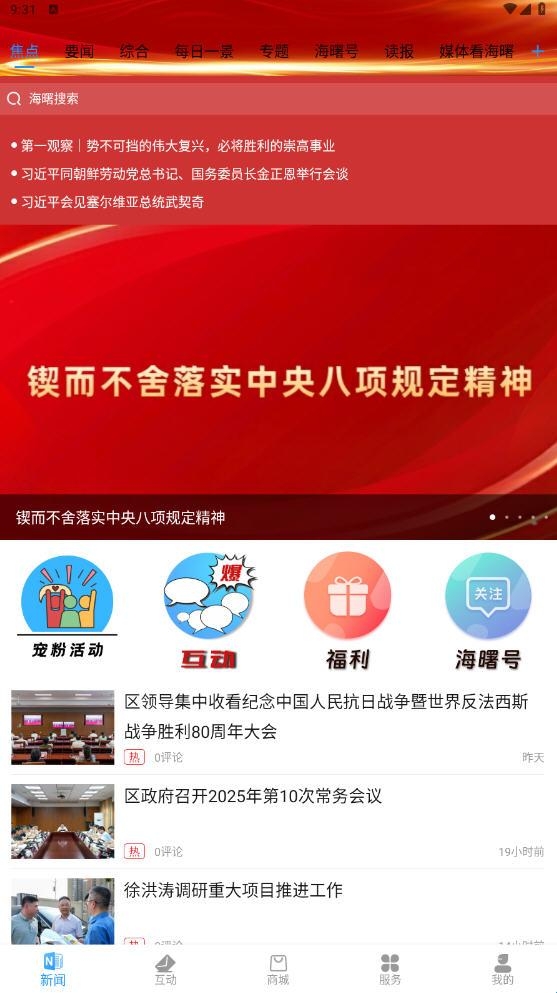Open article 区领导集中收看纪念大会

277,728
